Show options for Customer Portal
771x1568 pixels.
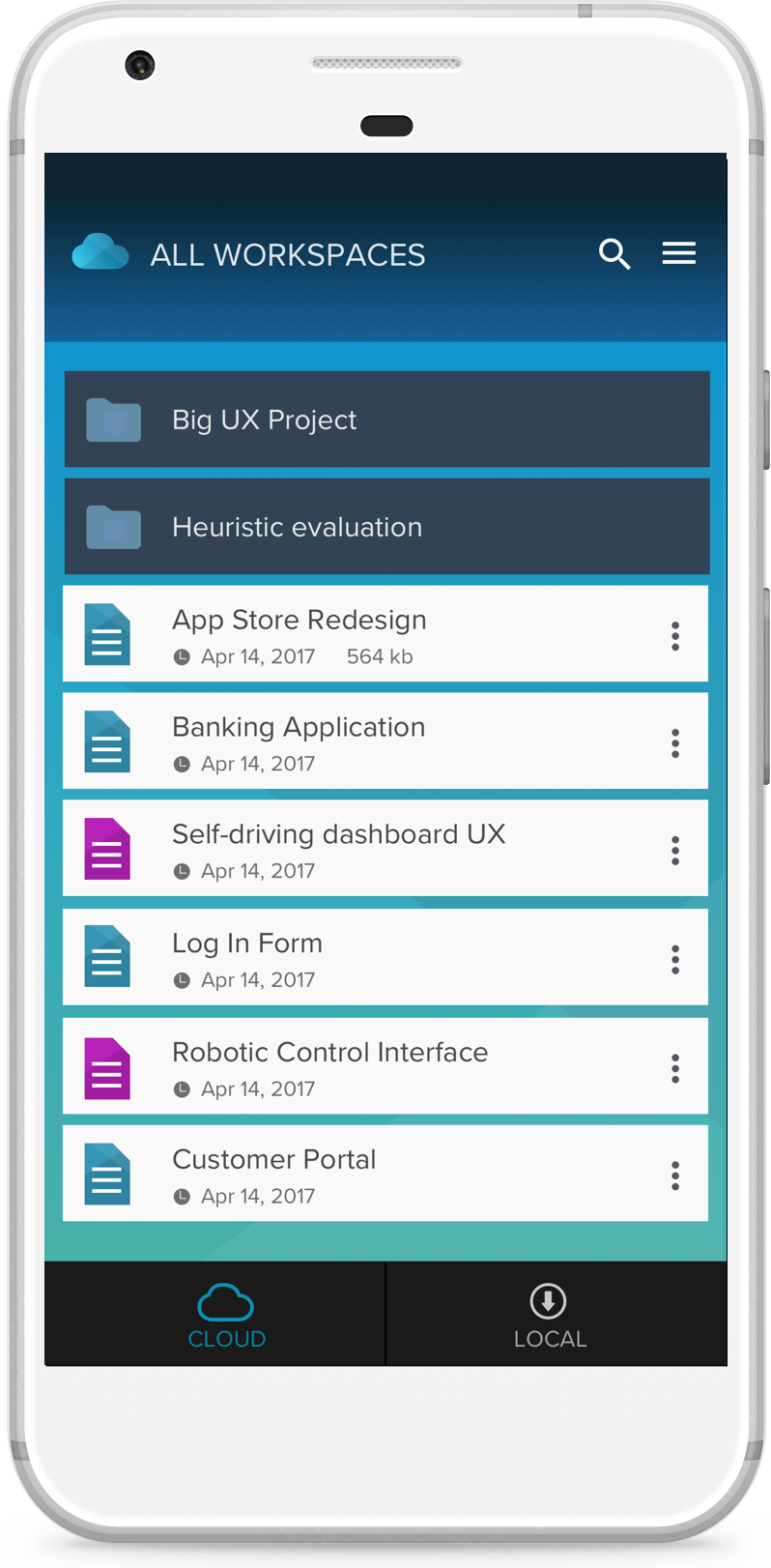pyautogui.click(x=674, y=1176)
